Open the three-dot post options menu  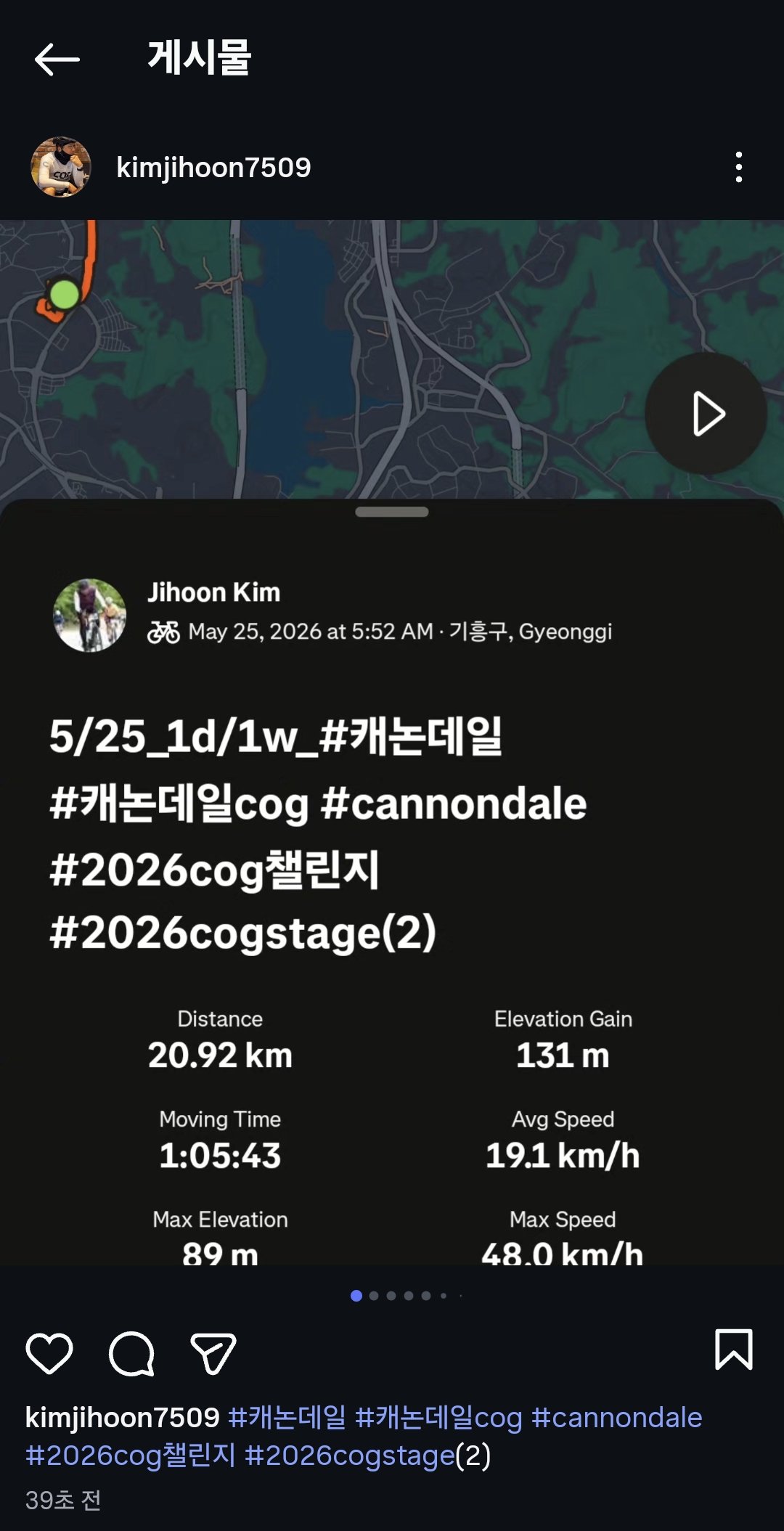click(739, 167)
